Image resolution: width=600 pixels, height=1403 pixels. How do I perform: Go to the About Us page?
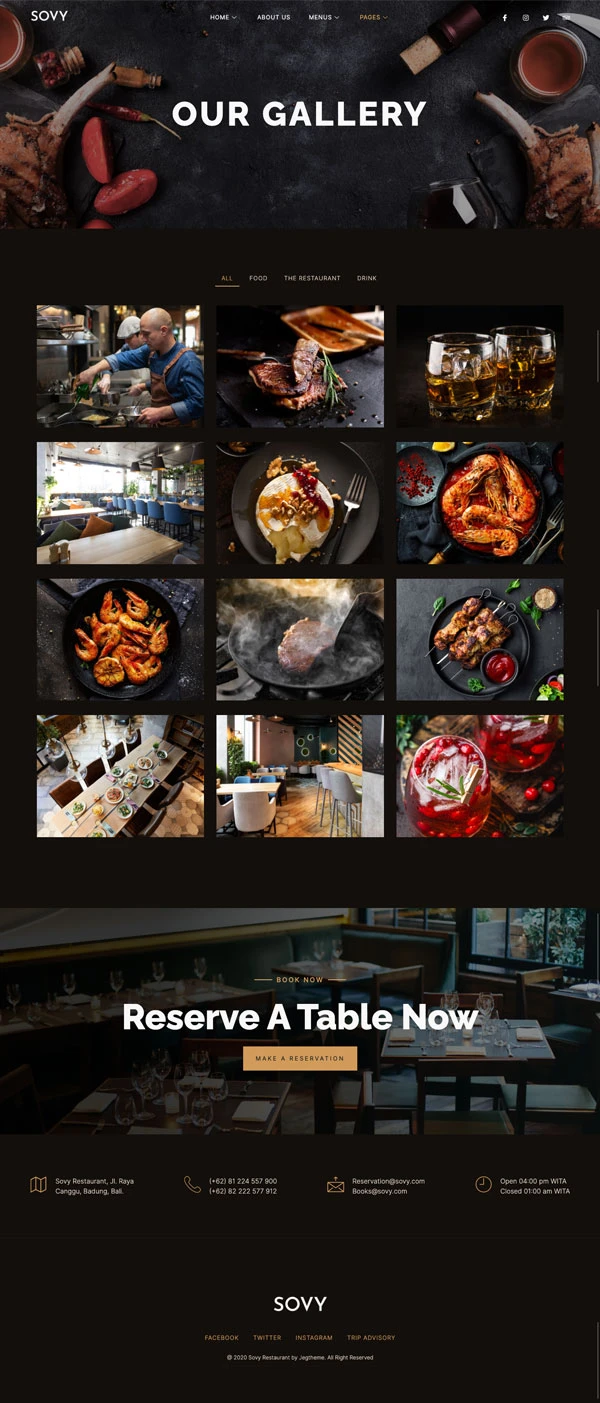(273, 17)
